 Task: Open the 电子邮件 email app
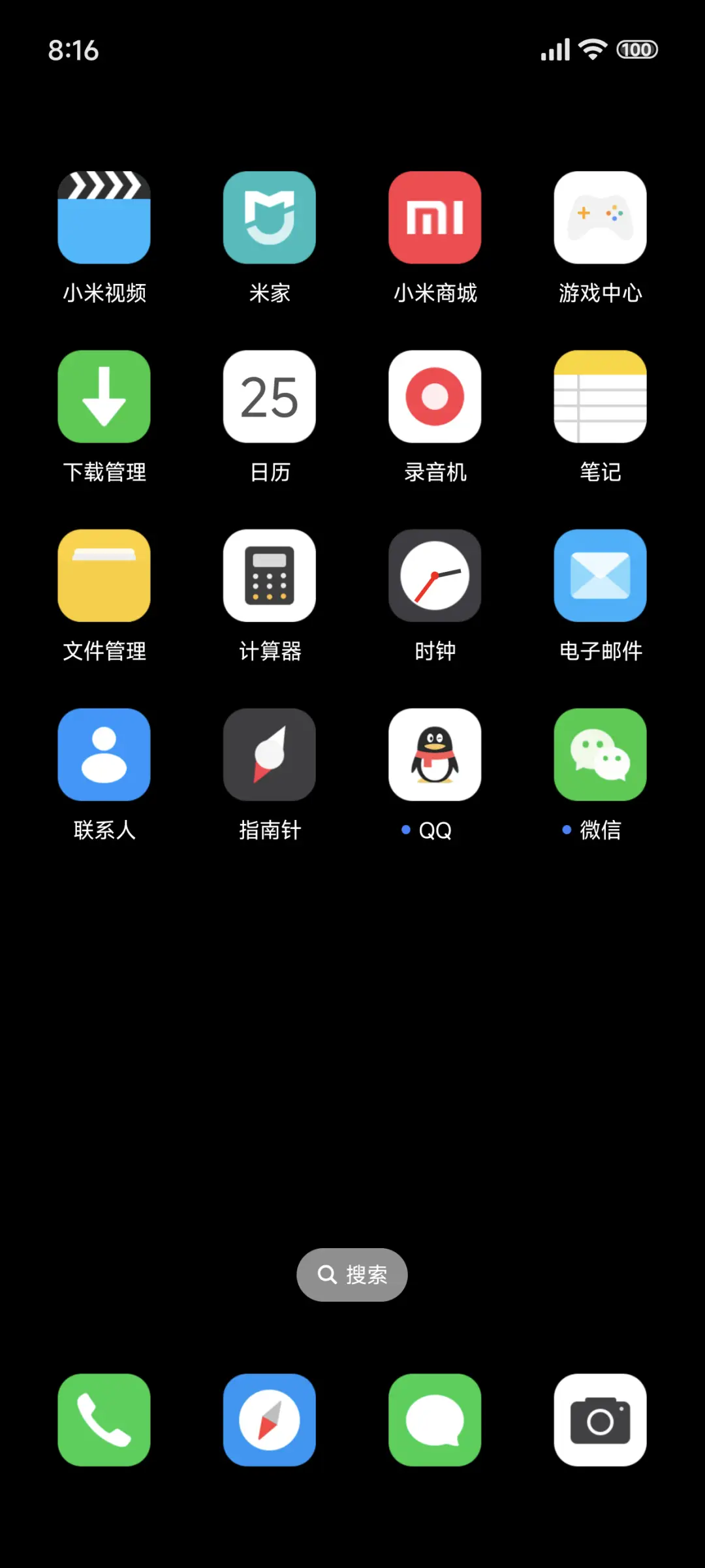point(600,575)
